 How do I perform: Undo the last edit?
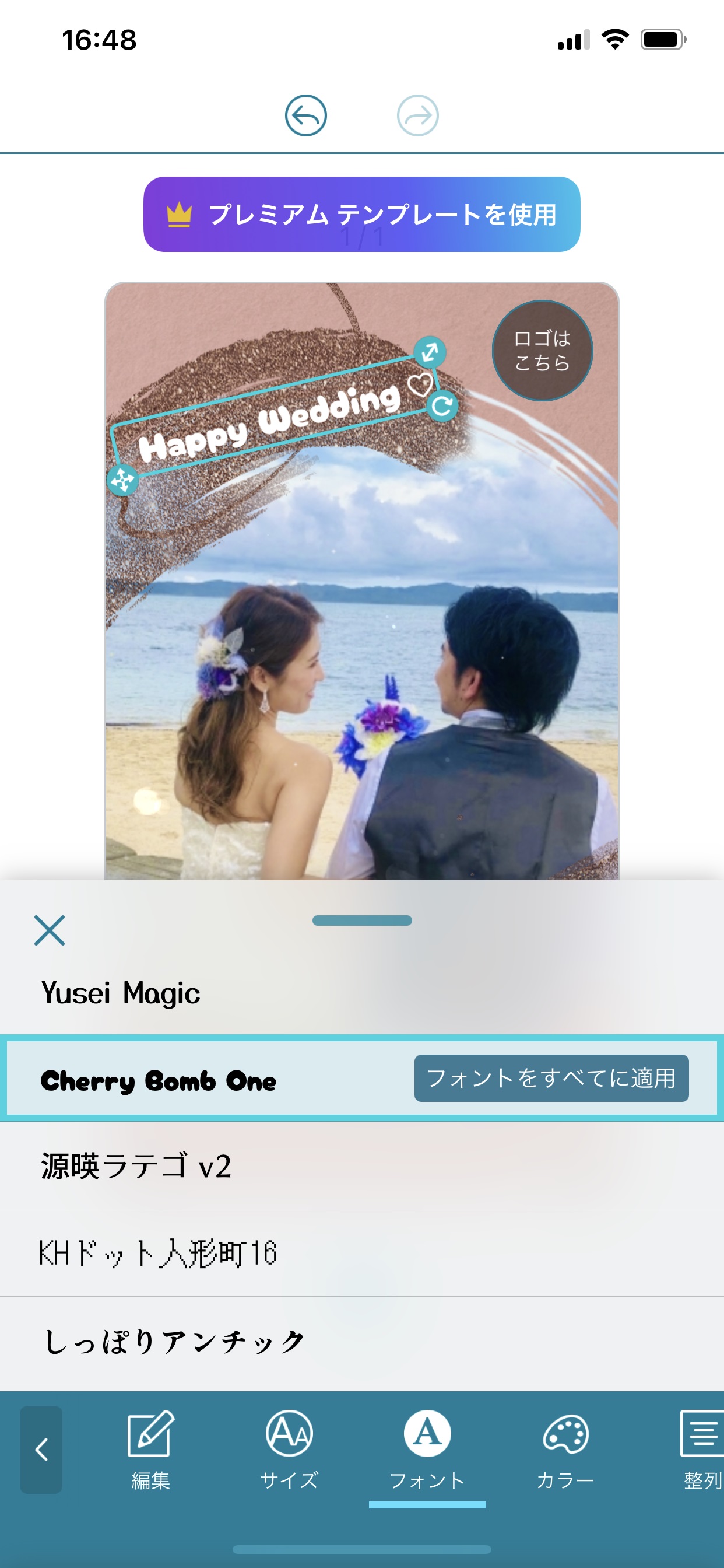[x=305, y=116]
